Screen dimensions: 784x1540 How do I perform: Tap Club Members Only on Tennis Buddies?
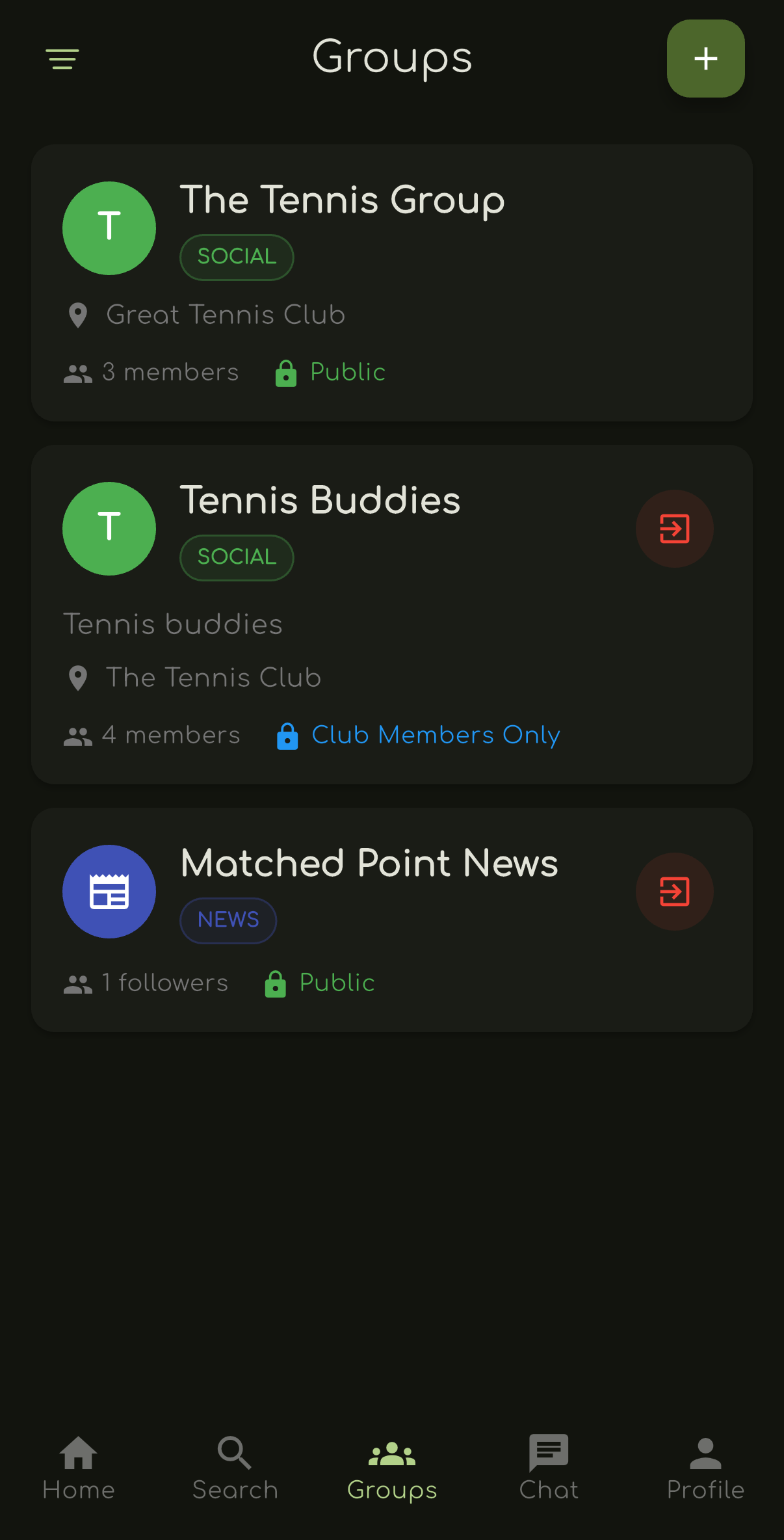435,735
